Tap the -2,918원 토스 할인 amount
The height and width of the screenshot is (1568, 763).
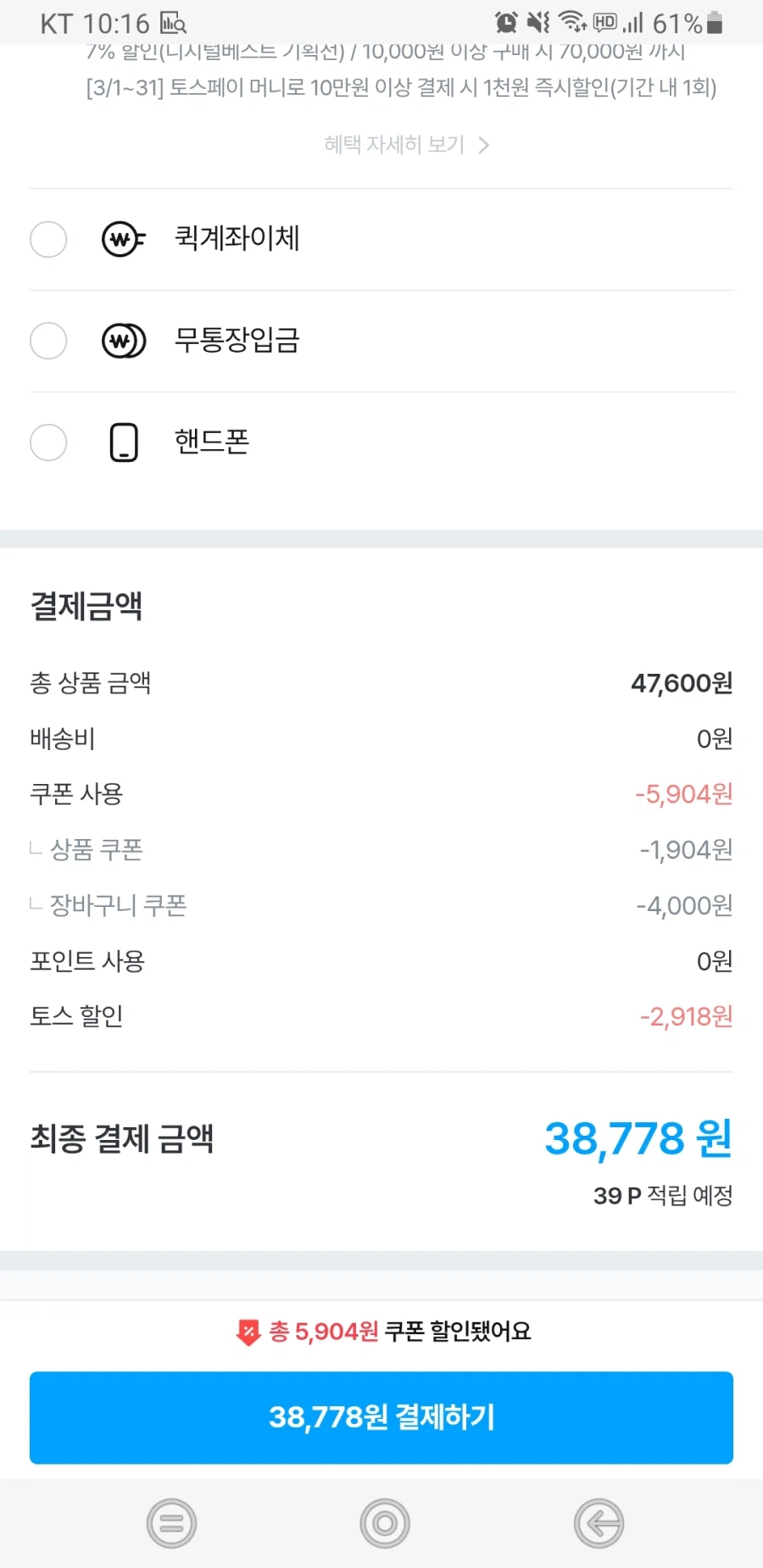coord(686,1016)
